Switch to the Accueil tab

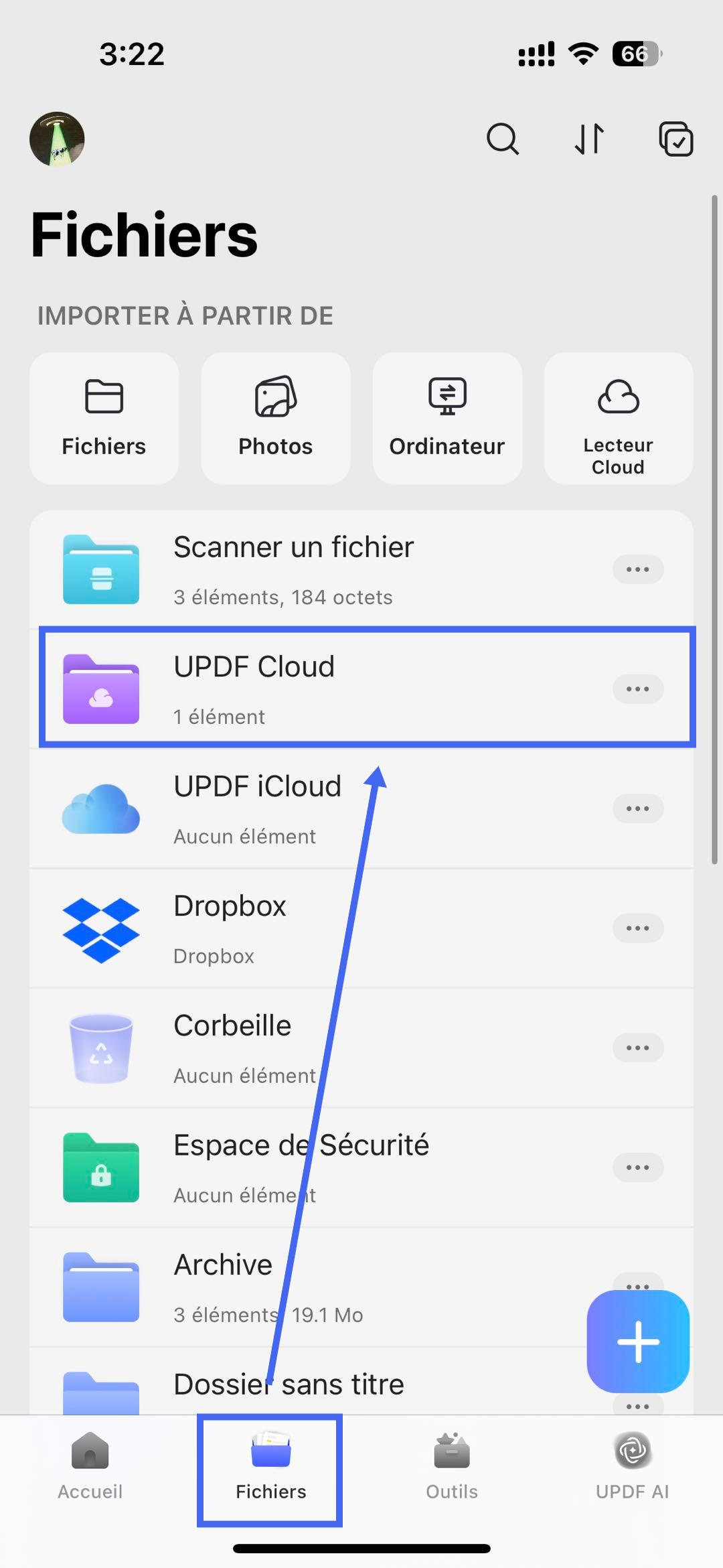click(90, 1470)
